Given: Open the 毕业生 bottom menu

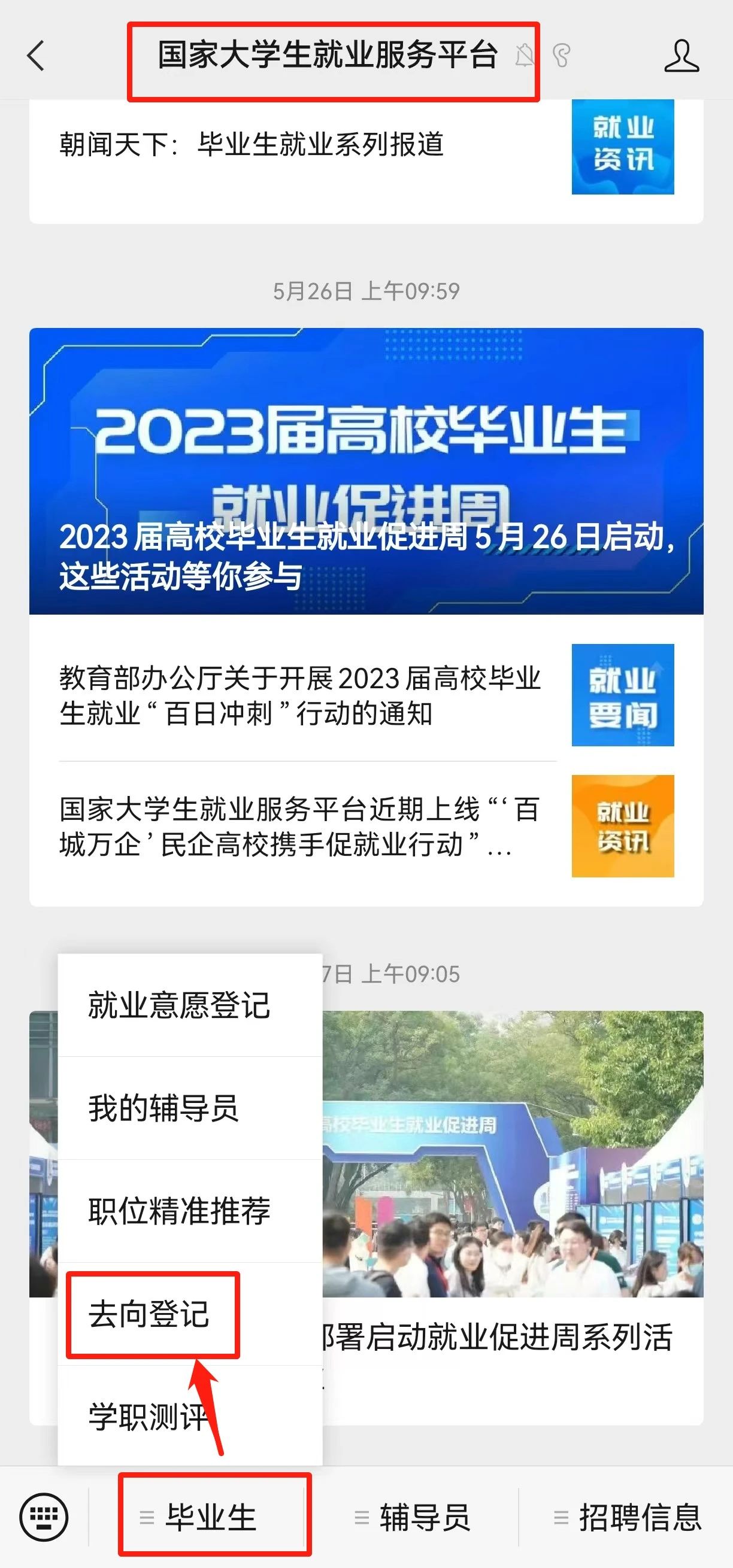Looking at the screenshot, I should pyautogui.click(x=210, y=1517).
